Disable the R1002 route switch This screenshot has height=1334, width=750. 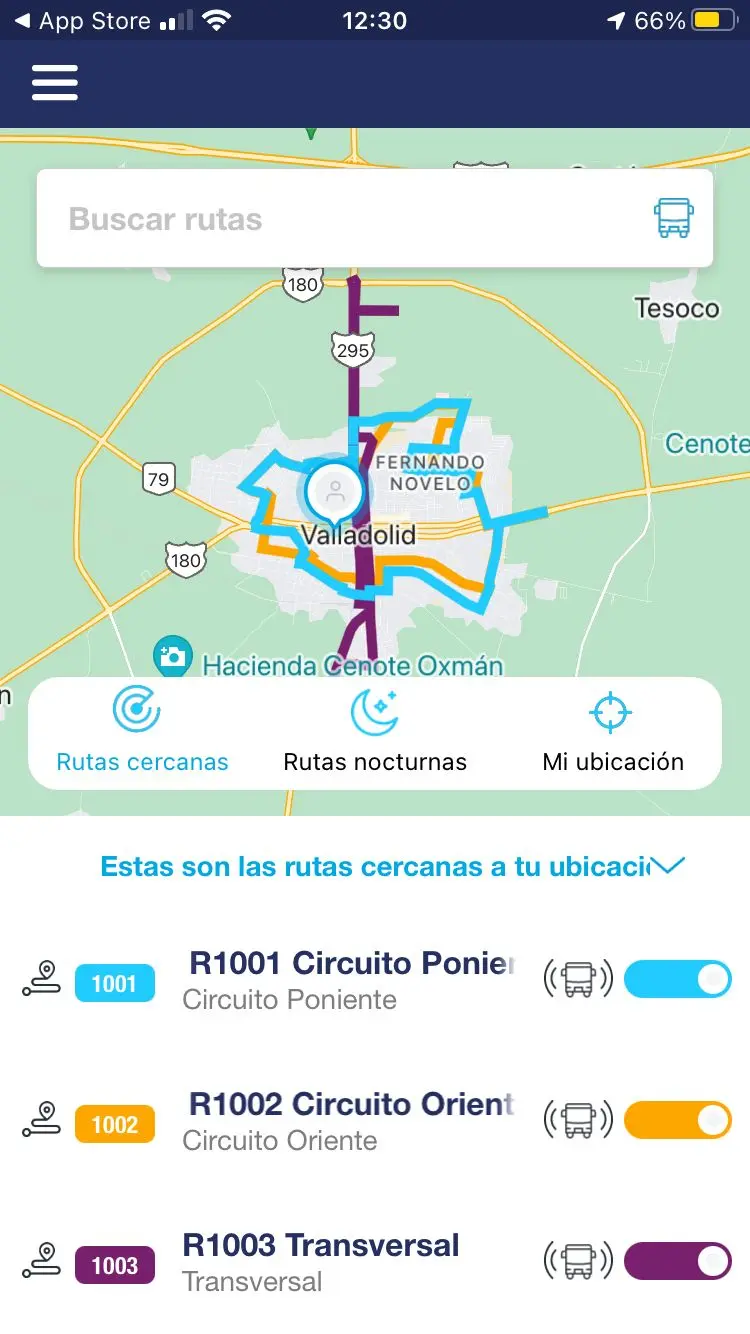[677, 1121]
